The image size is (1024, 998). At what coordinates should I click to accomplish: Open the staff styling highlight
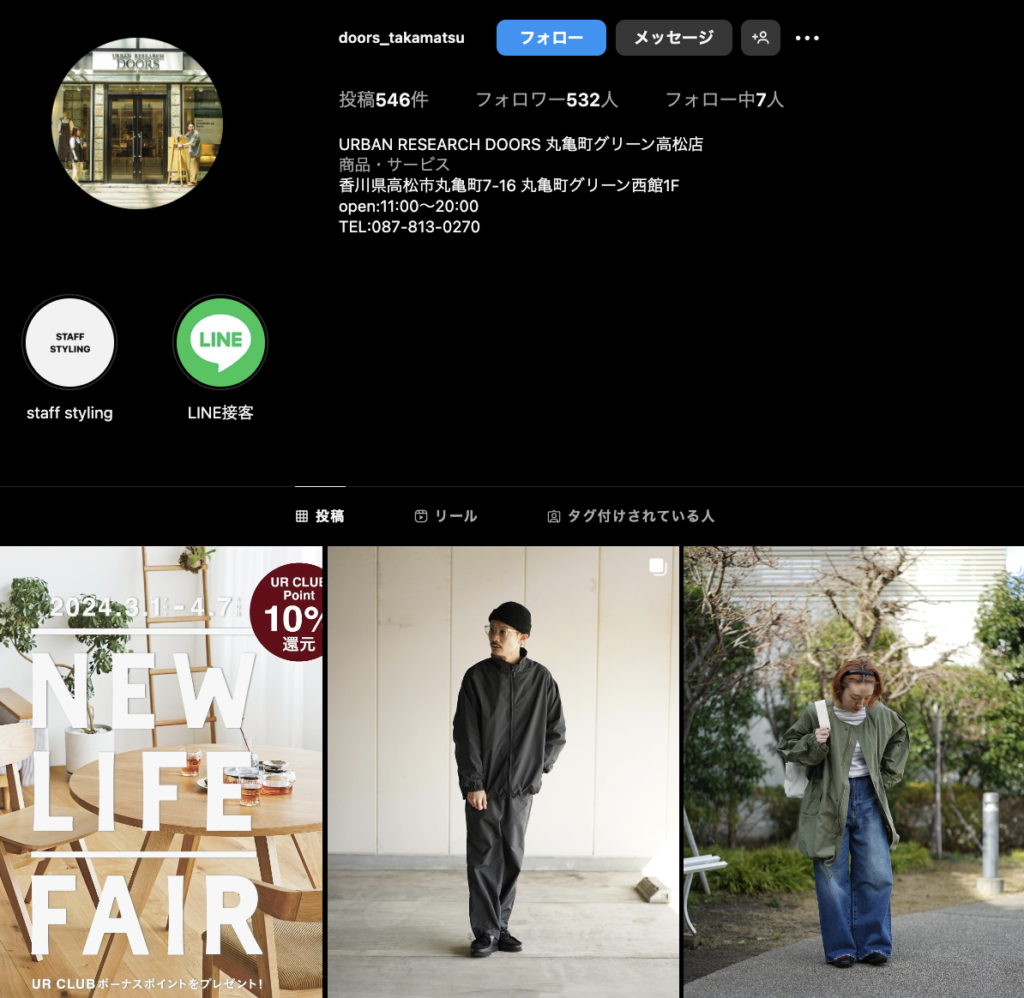[x=70, y=342]
